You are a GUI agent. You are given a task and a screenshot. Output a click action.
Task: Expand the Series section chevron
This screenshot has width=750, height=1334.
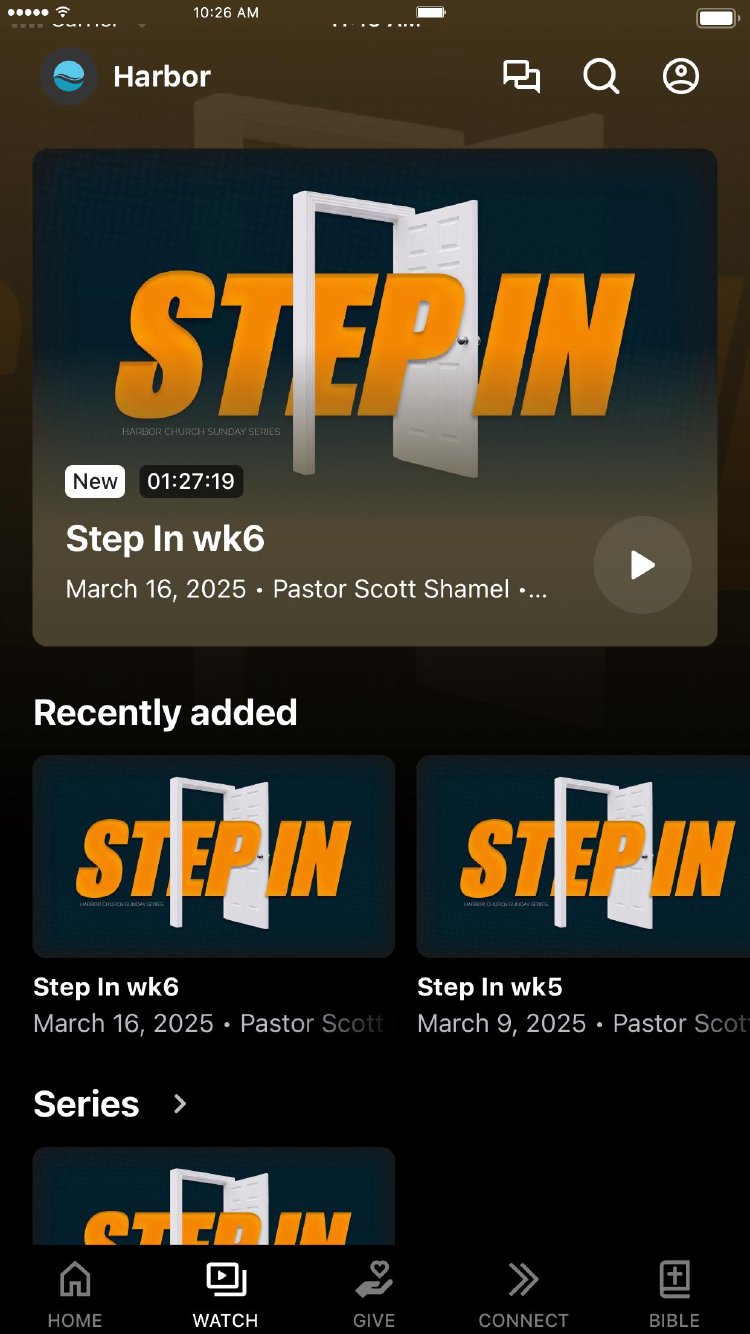click(x=180, y=1104)
